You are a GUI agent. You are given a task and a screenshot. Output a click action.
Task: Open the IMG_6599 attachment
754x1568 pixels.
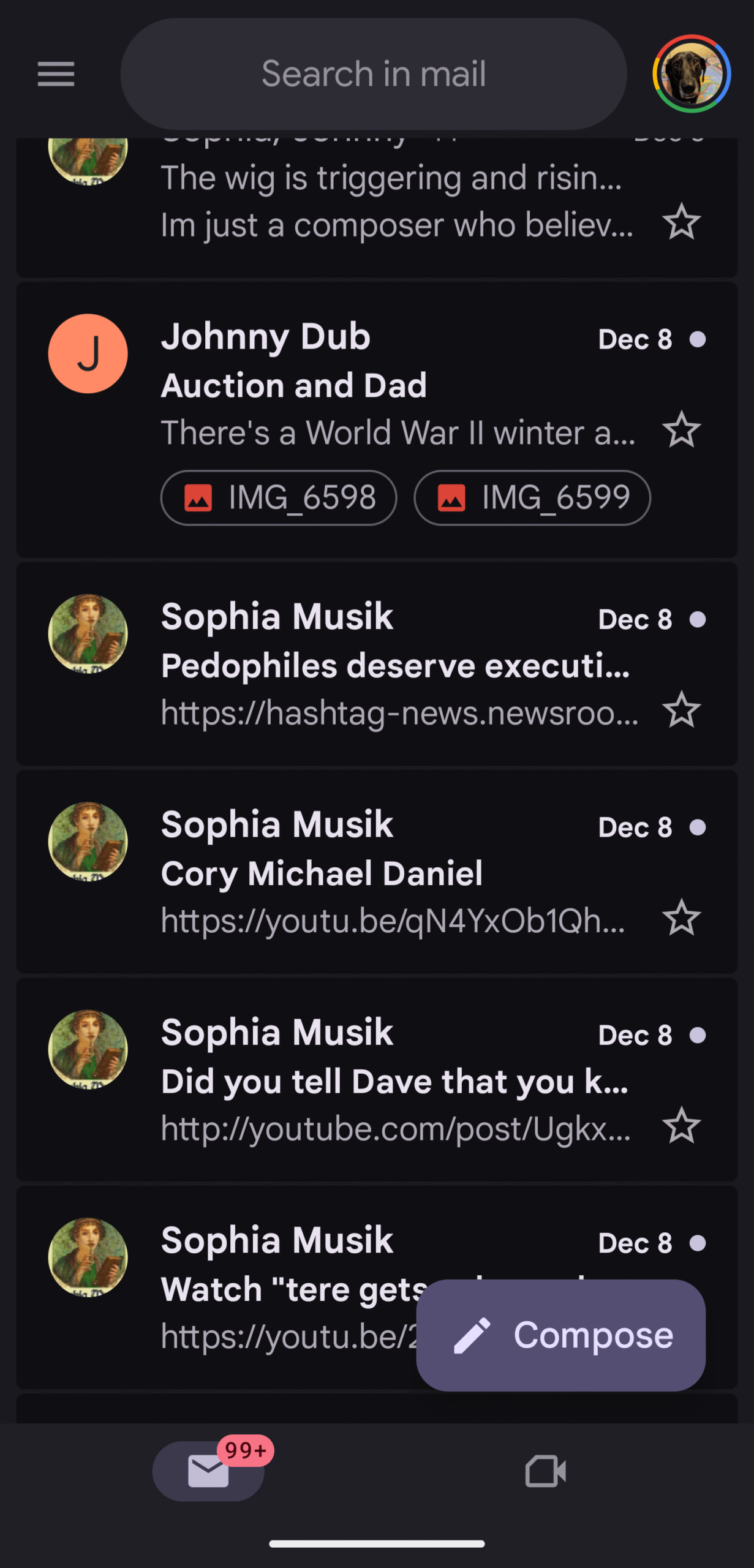click(532, 497)
